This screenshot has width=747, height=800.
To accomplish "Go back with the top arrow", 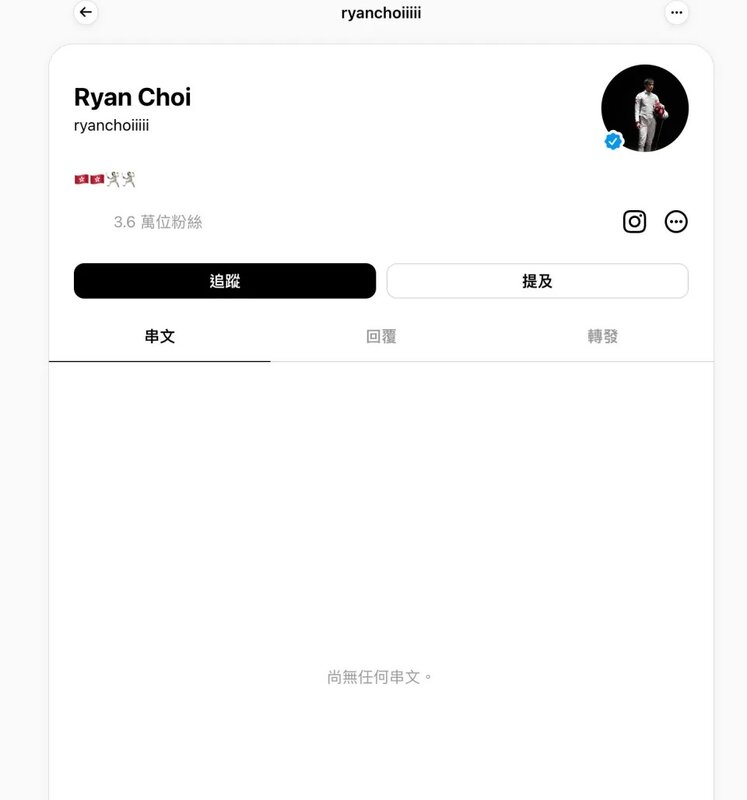I will (x=86, y=13).
